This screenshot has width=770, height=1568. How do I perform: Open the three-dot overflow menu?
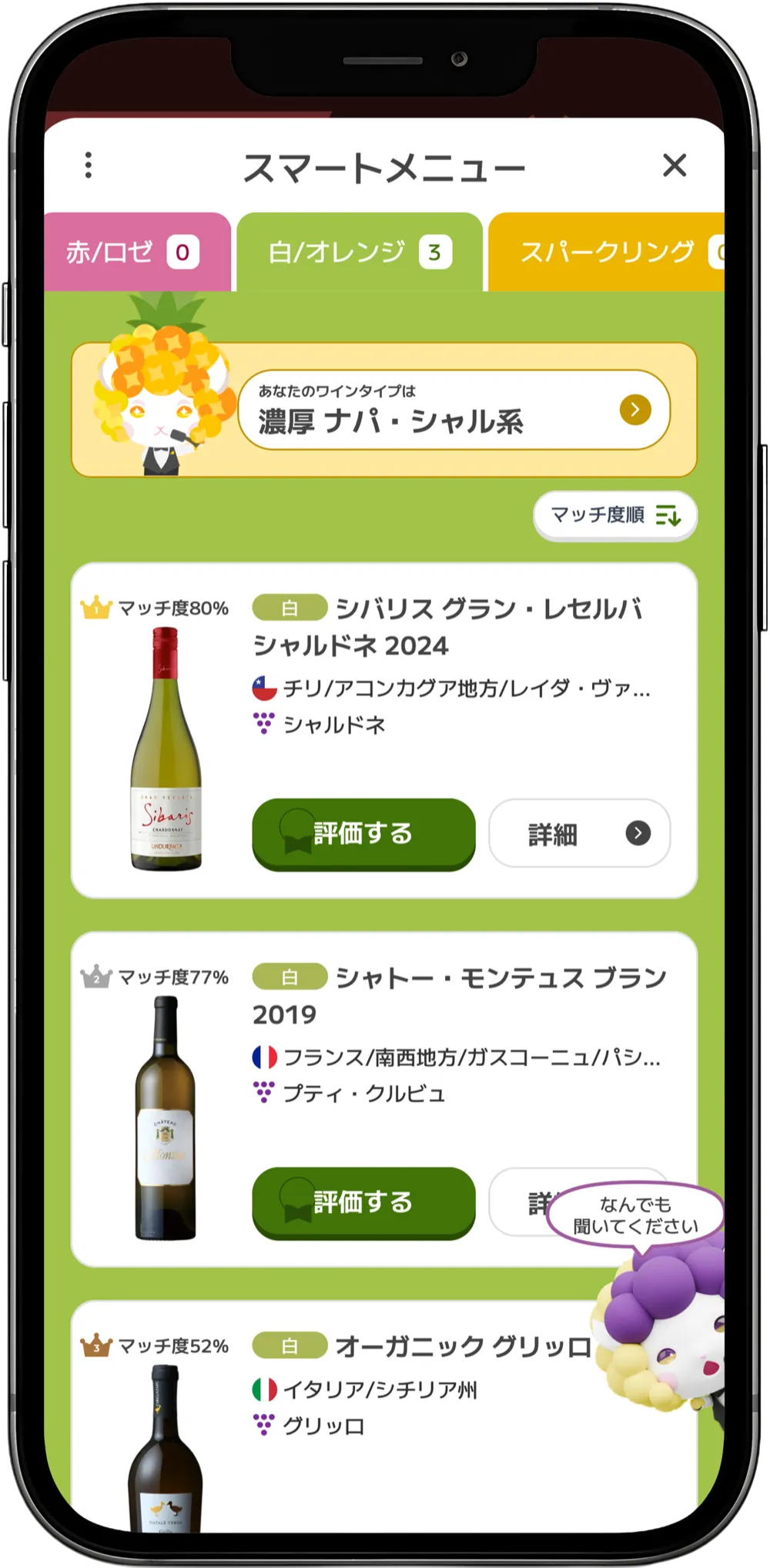(89, 165)
